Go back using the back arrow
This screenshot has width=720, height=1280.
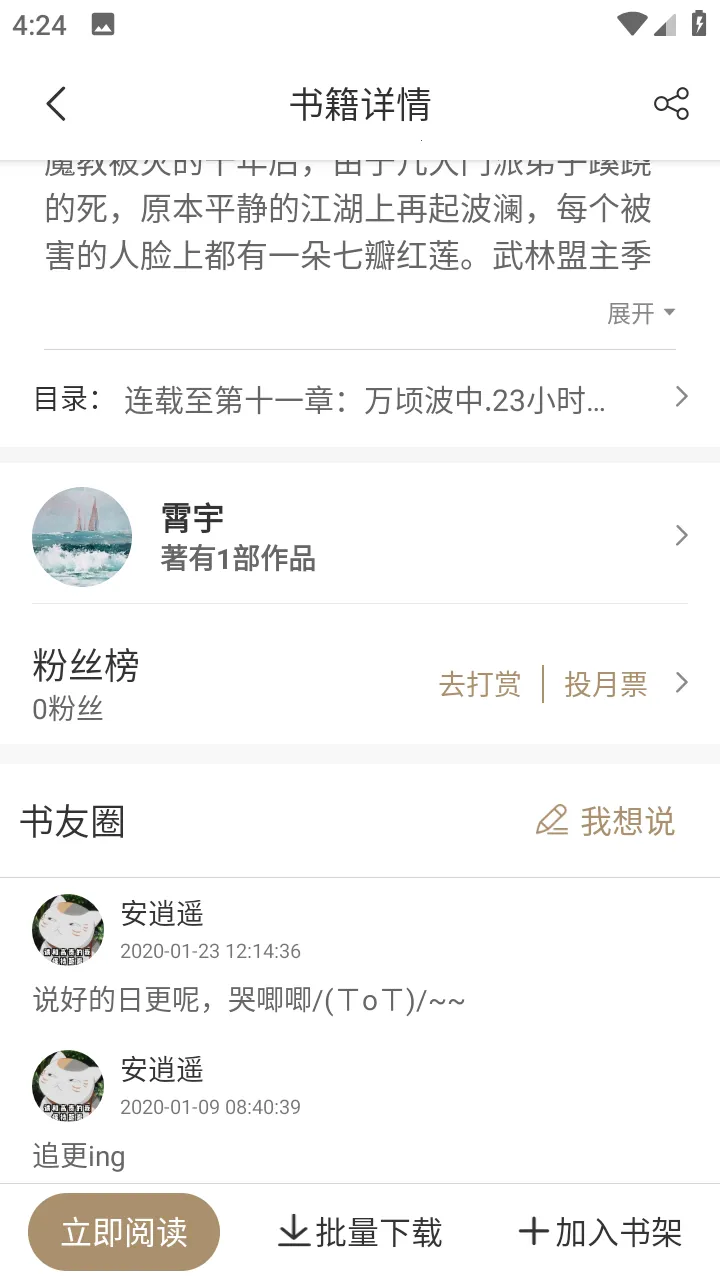(x=55, y=103)
